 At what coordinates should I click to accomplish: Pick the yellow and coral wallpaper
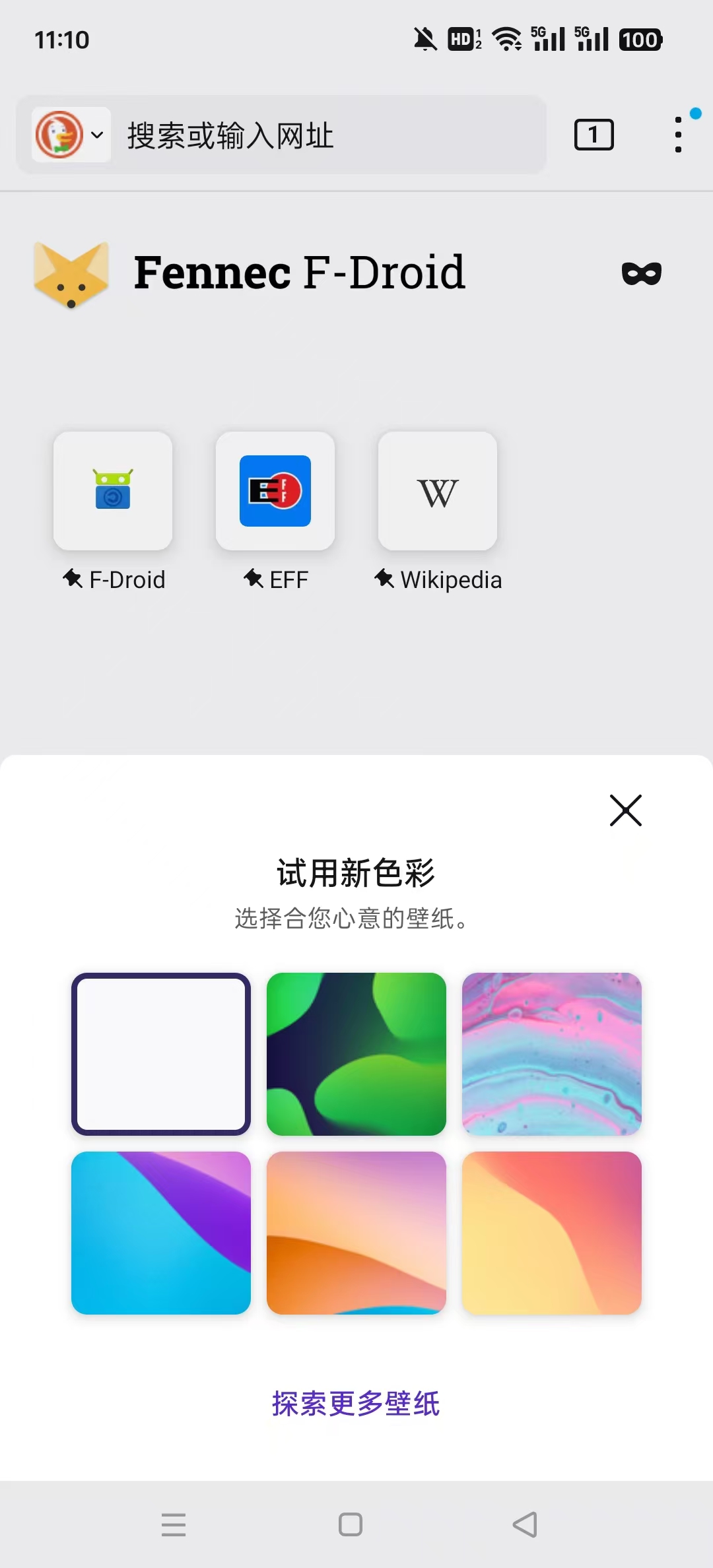552,1233
